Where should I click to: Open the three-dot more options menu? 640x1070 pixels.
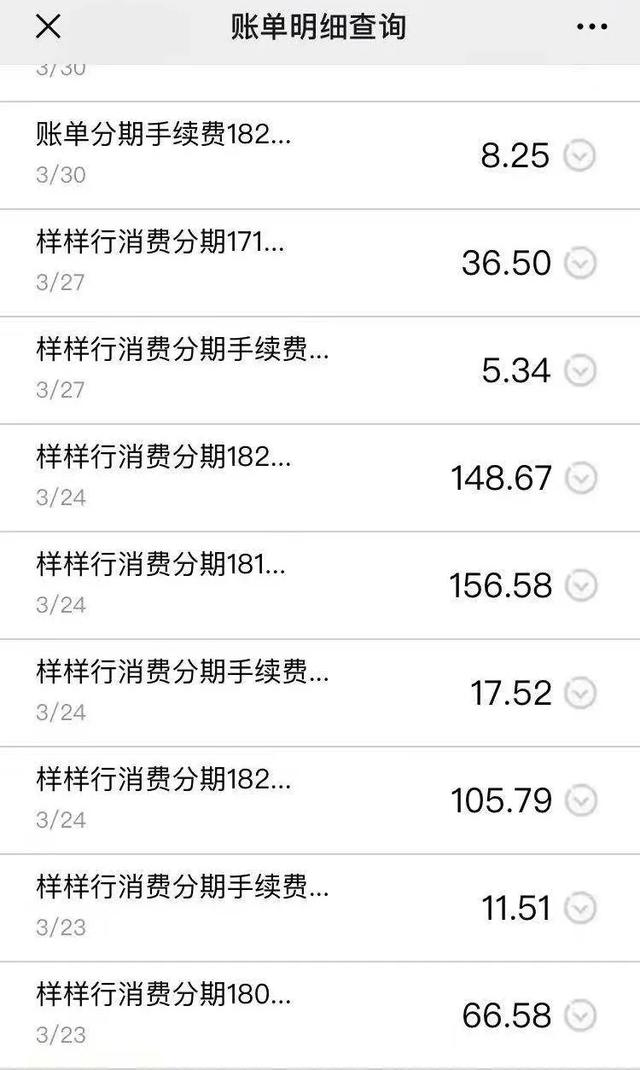pyautogui.click(x=592, y=27)
